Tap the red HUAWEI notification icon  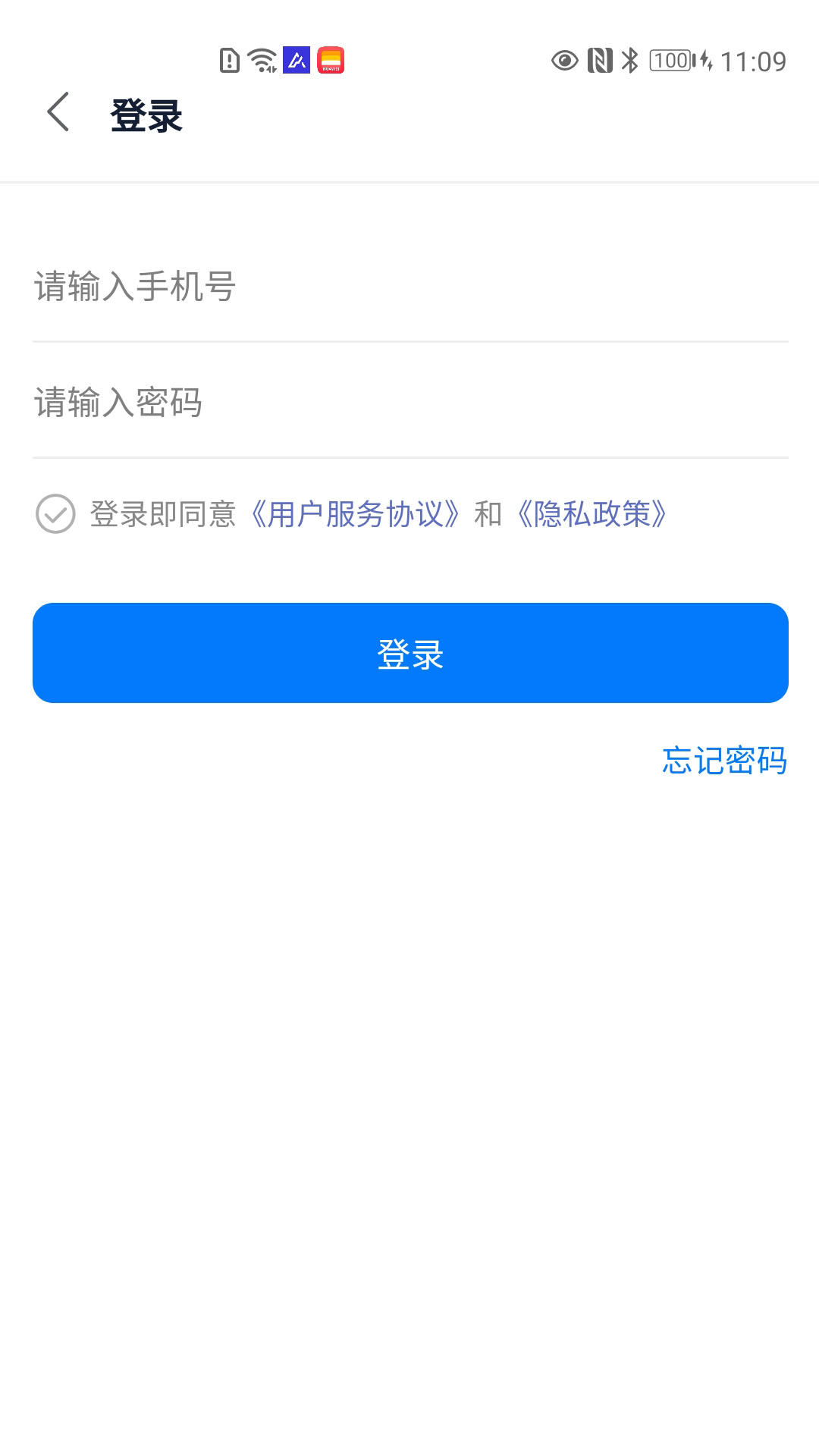[x=331, y=60]
